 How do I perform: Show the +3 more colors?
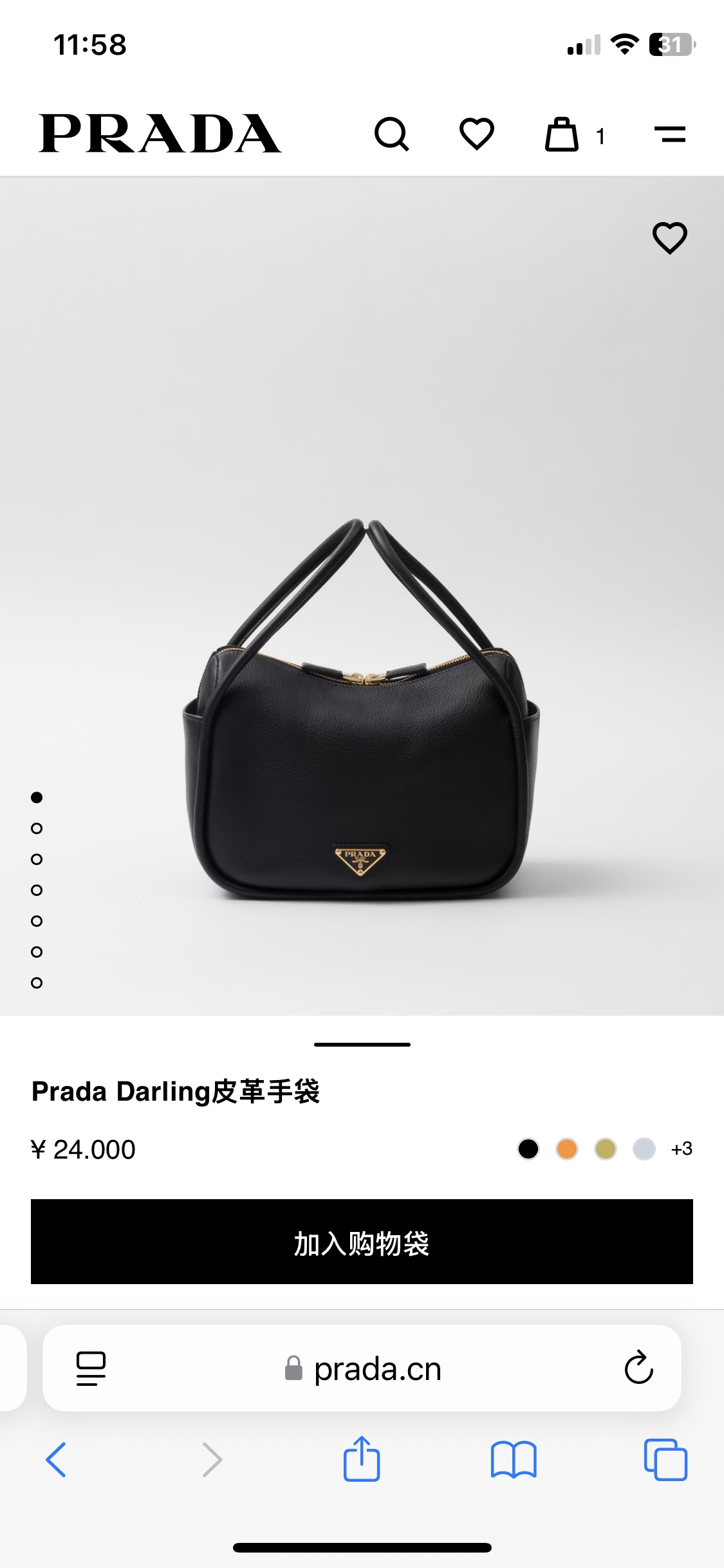682,1149
